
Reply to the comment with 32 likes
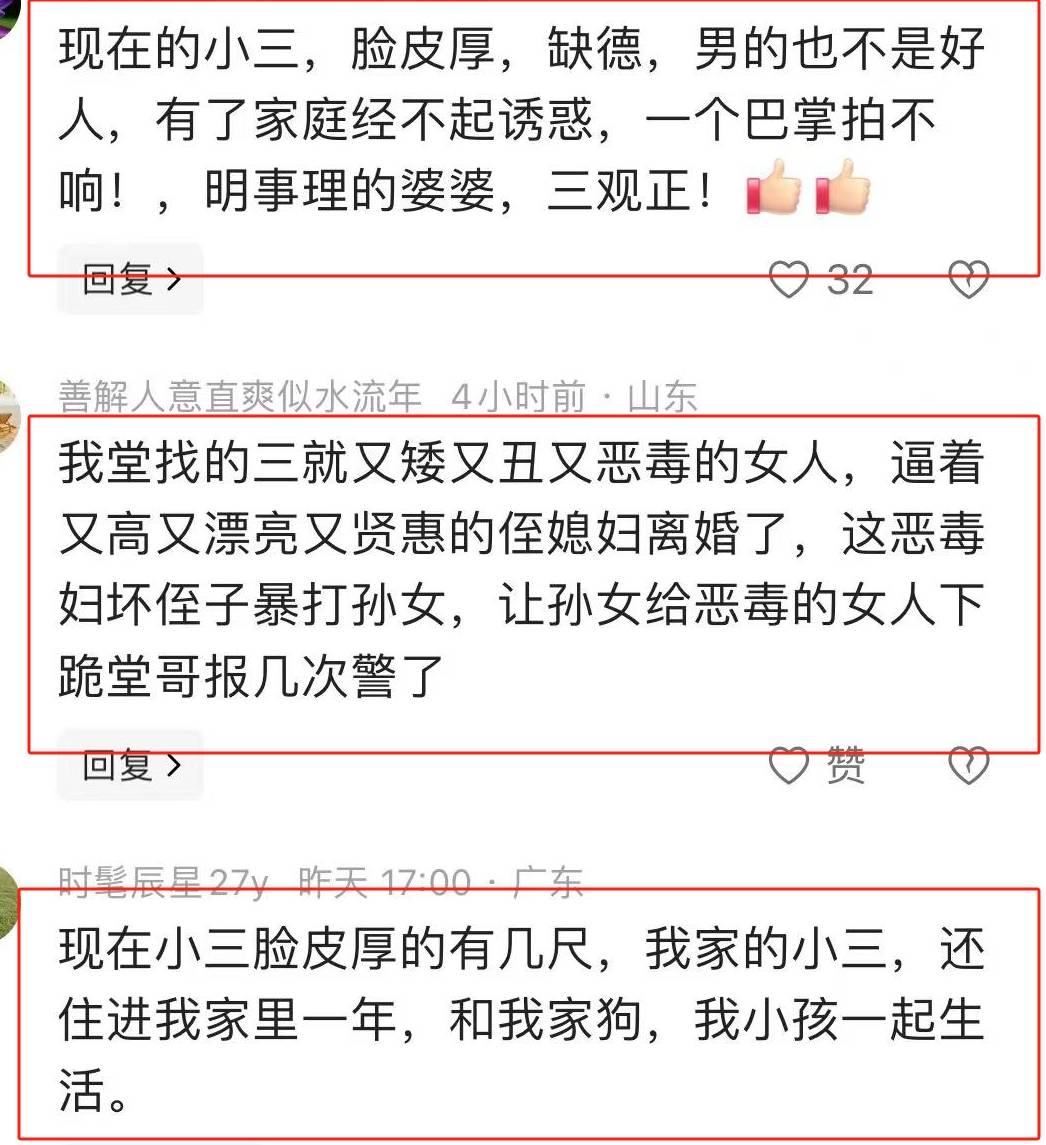point(130,280)
